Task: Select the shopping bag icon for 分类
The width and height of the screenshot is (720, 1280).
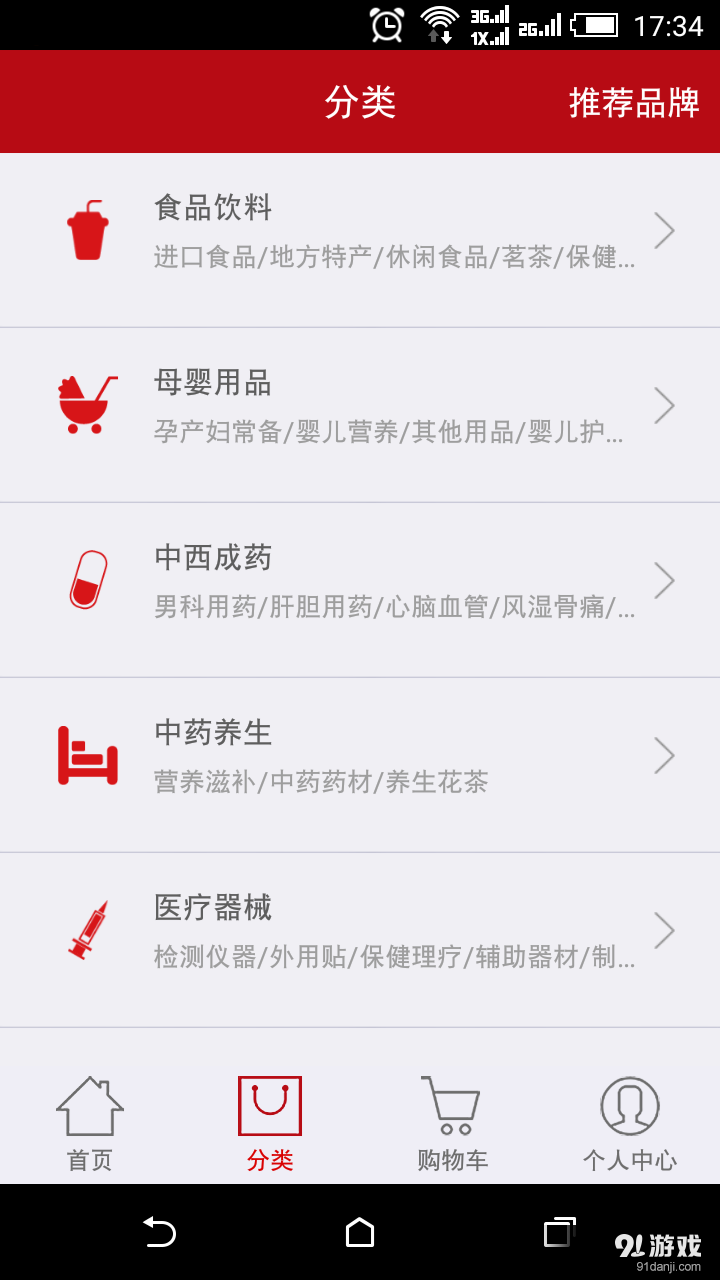Action: coord(270,1104)
